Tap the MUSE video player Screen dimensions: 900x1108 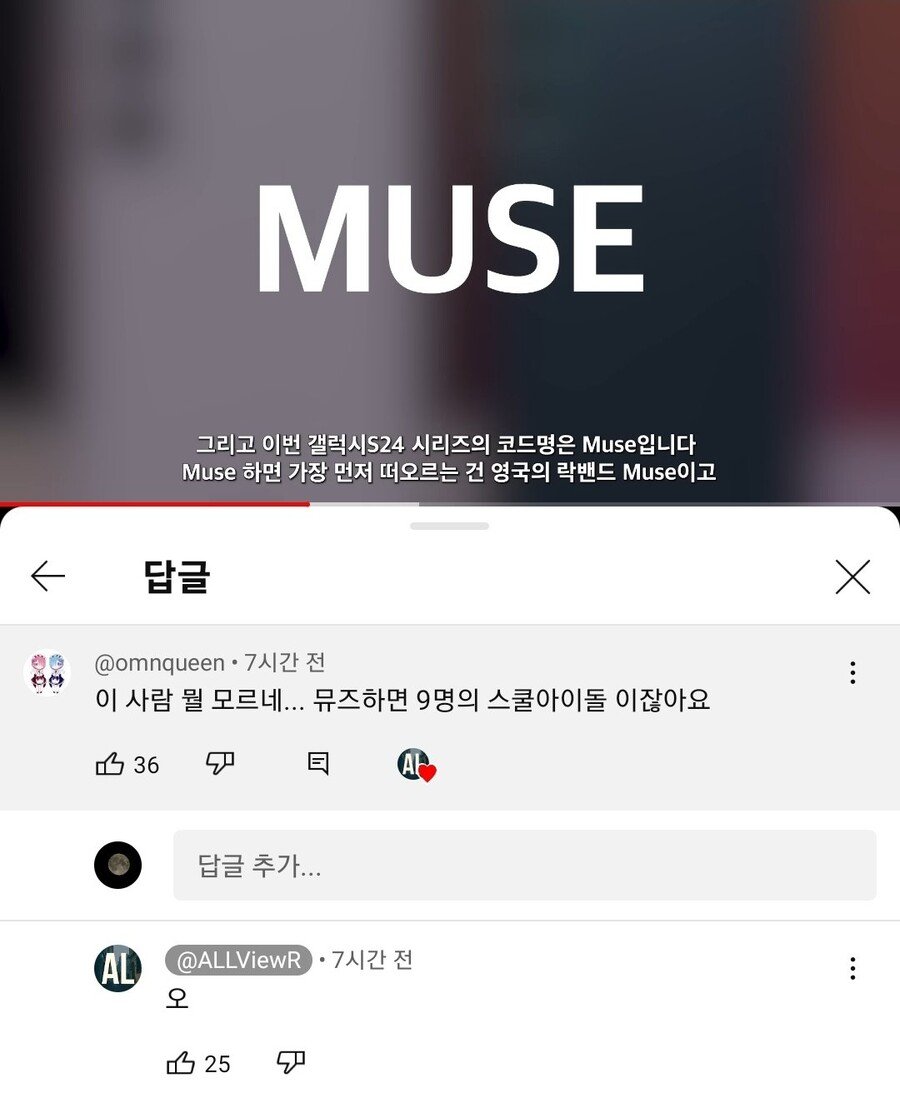pyautogui.click(x=450, y=250)
